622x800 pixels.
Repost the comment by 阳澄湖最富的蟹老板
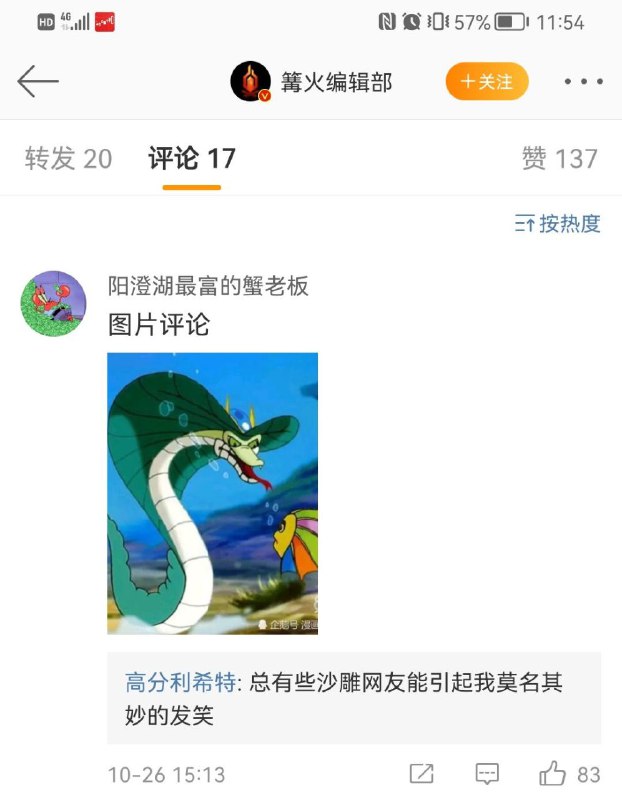coord(422,773)
